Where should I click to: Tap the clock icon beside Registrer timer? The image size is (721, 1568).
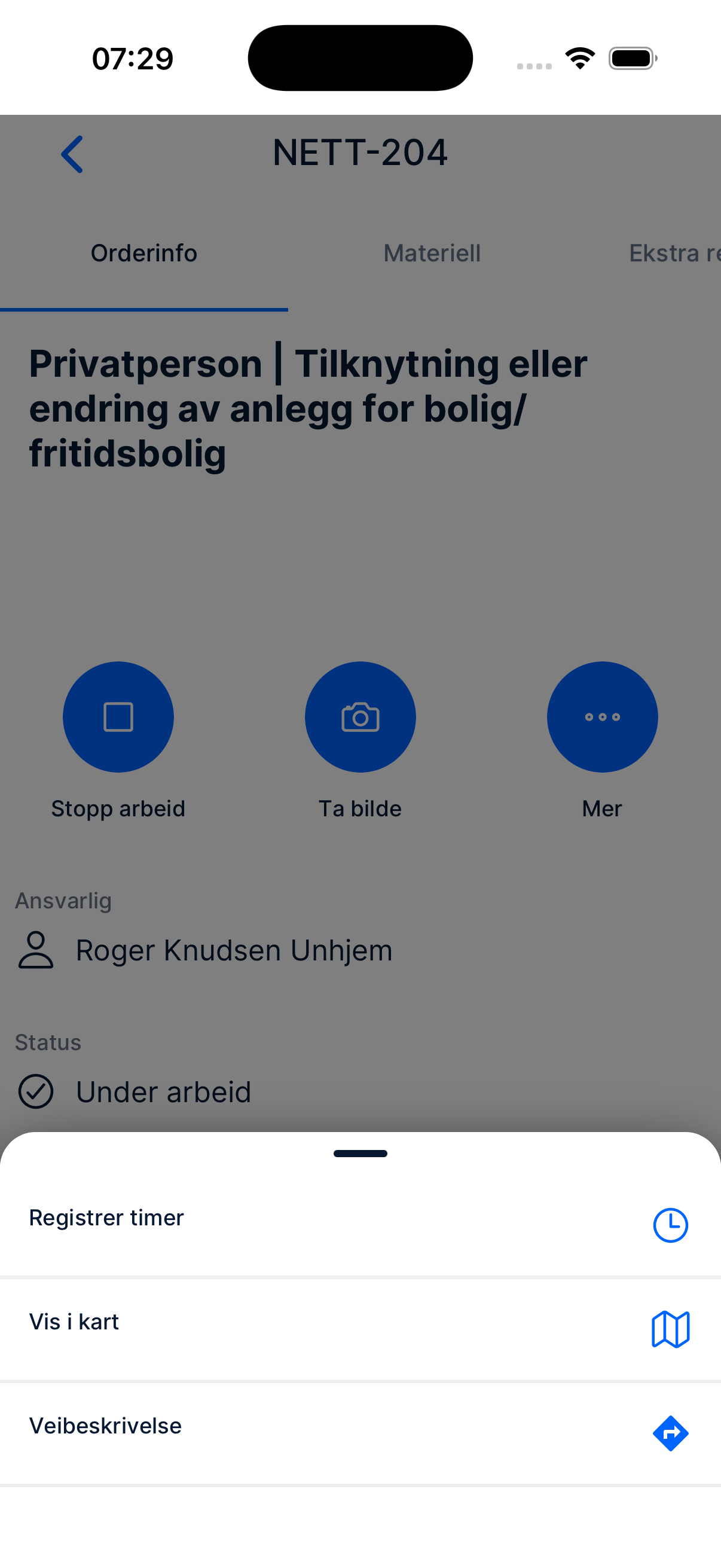(x=670, y=1225)
